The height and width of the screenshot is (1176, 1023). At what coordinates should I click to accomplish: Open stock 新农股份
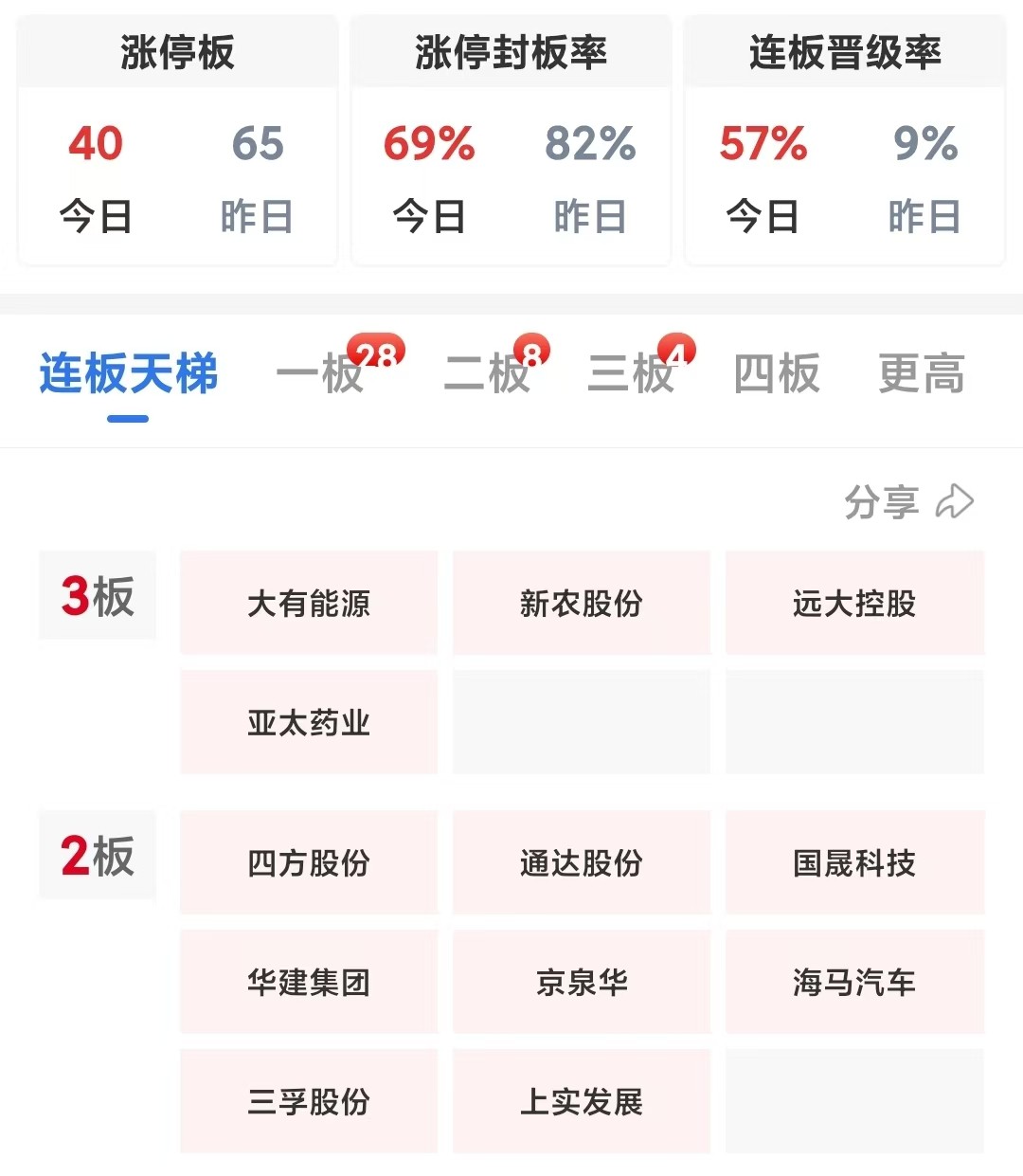tap(582, 603)
